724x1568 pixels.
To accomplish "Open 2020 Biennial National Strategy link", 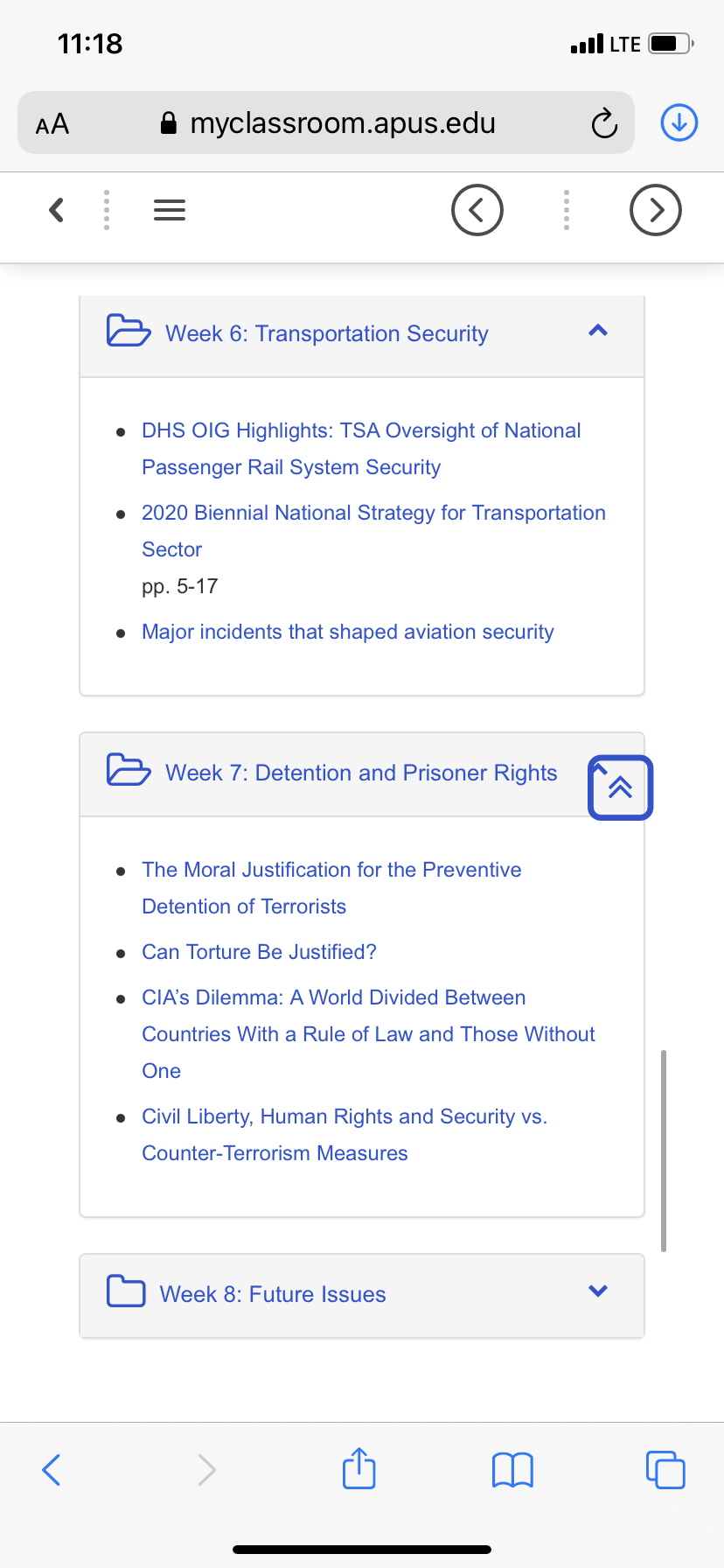I will [373, 531].
